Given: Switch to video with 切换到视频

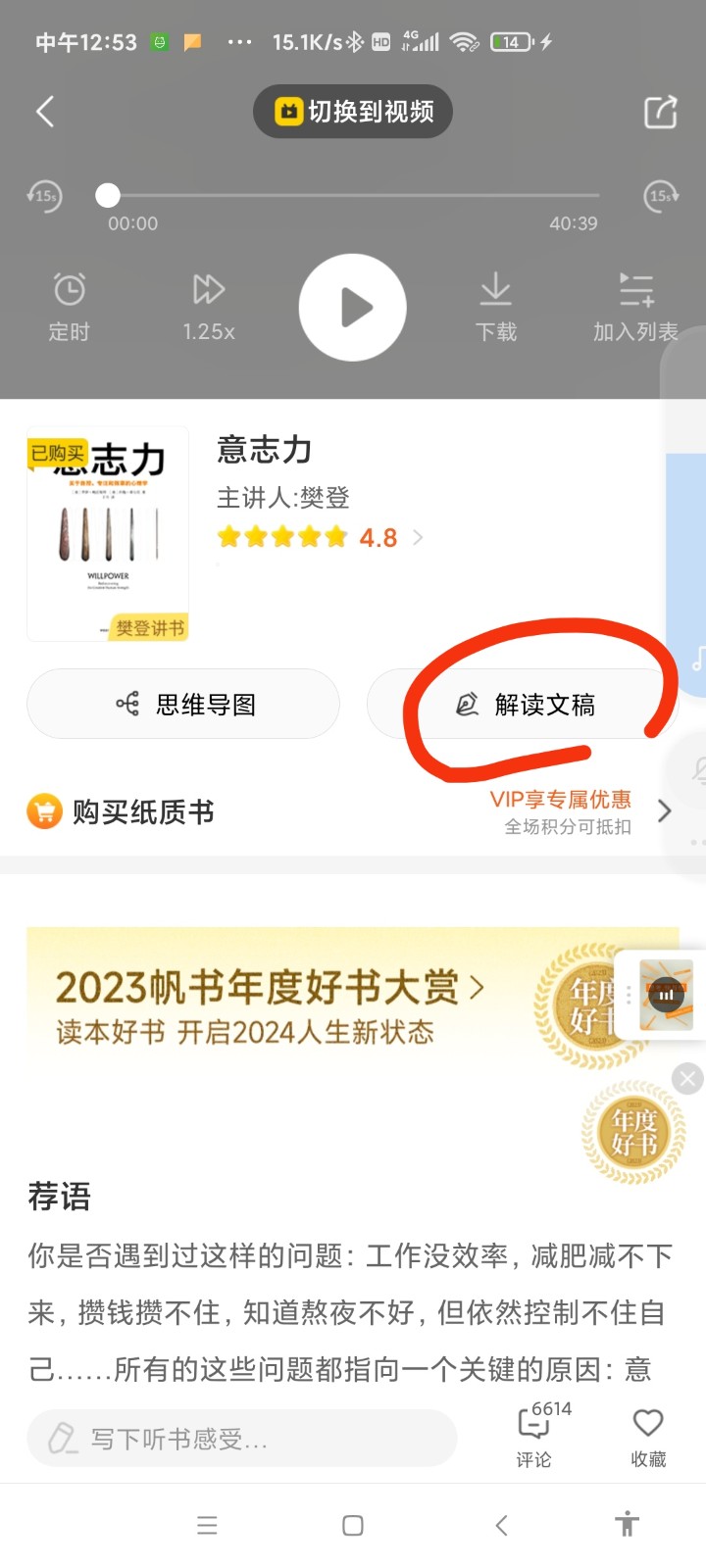Looking at the screenshot, I should pos(353,112).
